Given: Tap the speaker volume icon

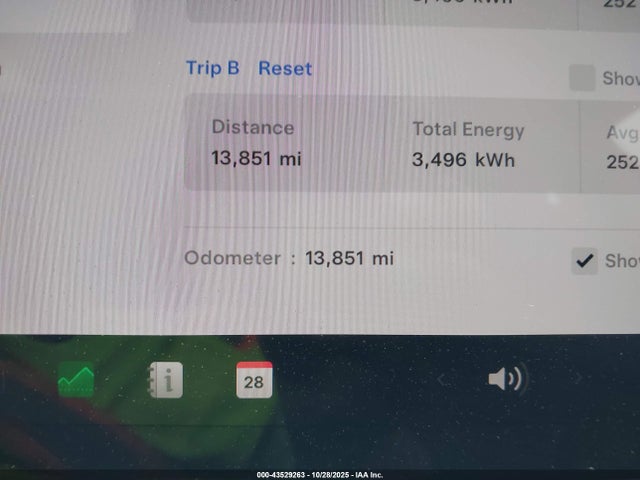Looking at the screenshot, I should 506,379.
